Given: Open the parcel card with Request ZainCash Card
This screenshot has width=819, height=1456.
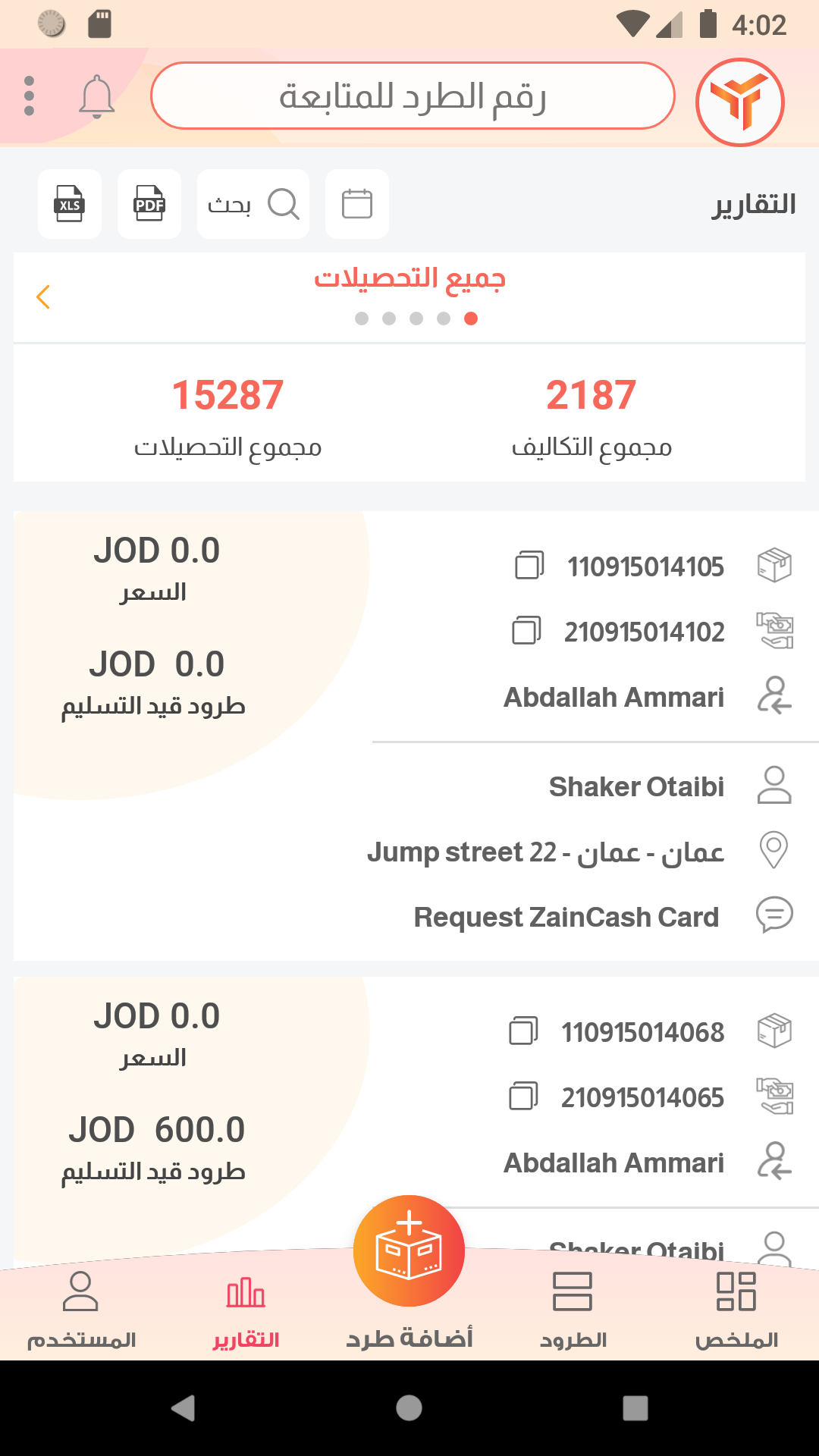Looking at the screenshot, I should tap(566, 917).
